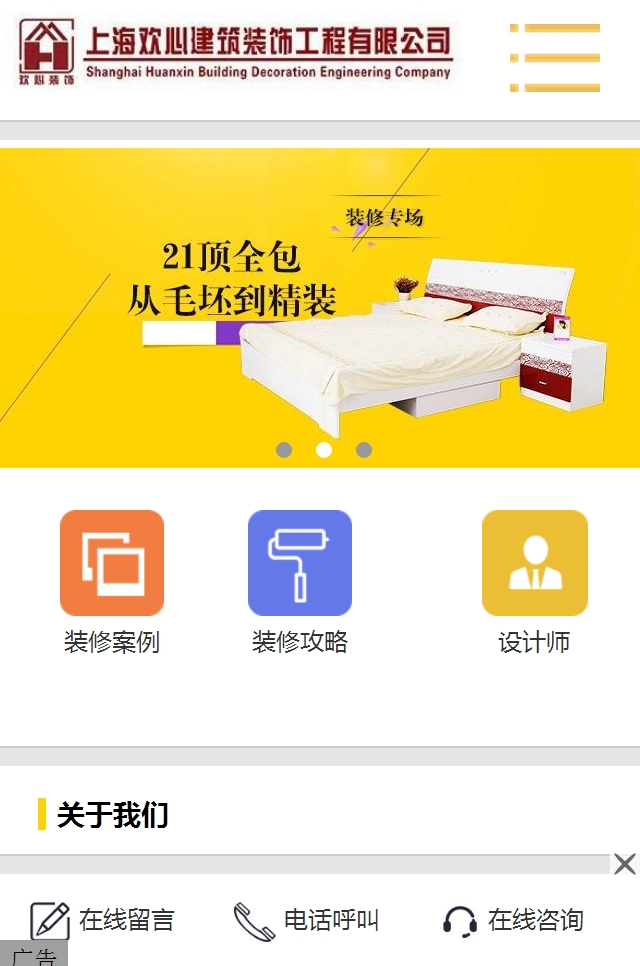Image resolution: width=640 pixels, height=966 pixels.
Task: Tap the company logo header
Action: pyautogui.click(x=237, y=54)
